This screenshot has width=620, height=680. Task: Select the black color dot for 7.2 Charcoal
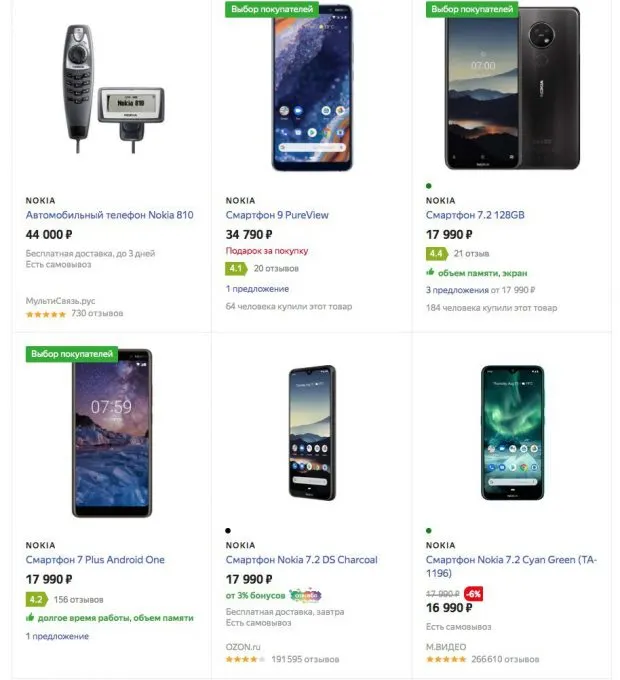pos(228,531)
